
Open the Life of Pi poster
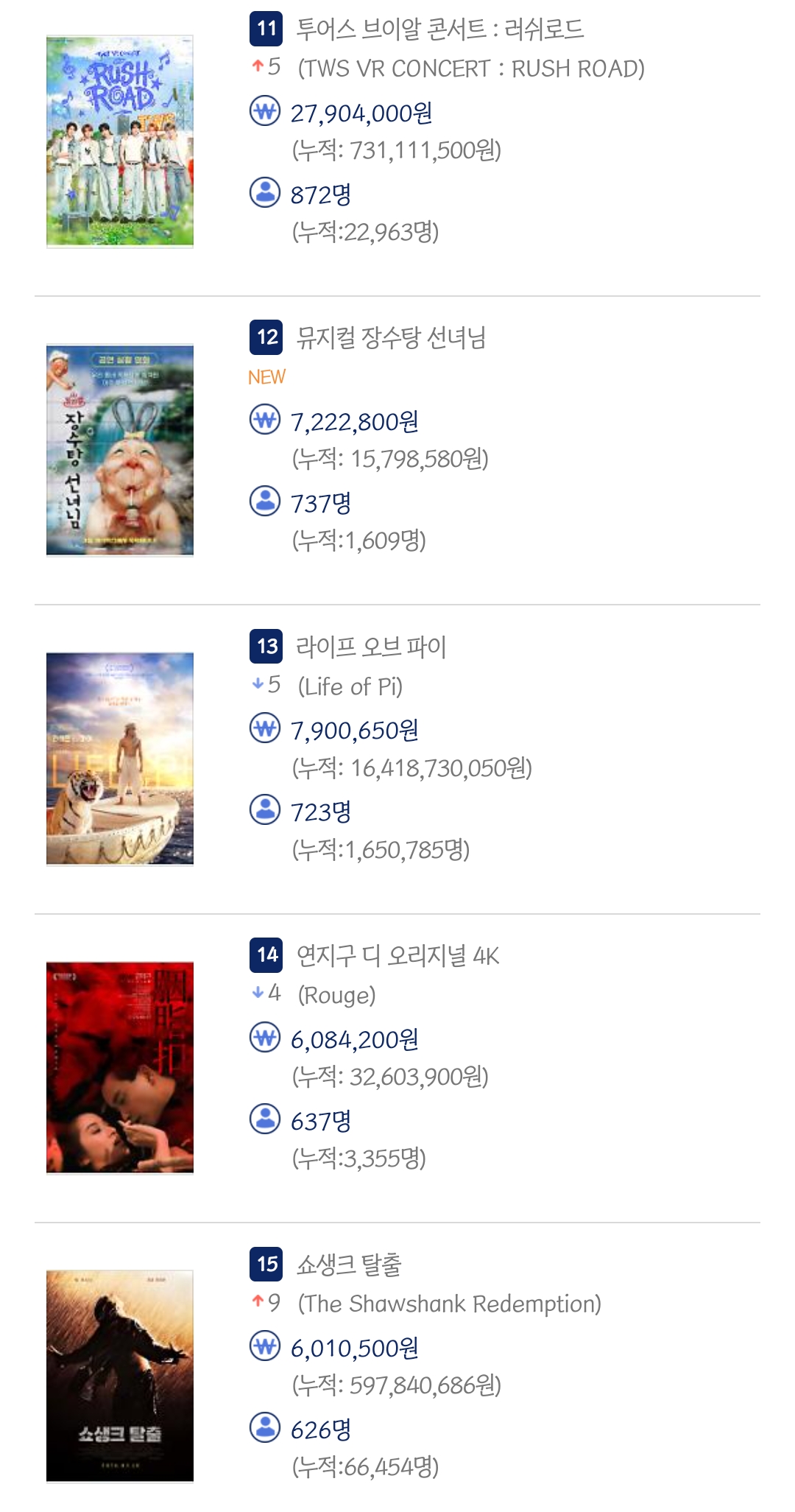click(120, 759)
